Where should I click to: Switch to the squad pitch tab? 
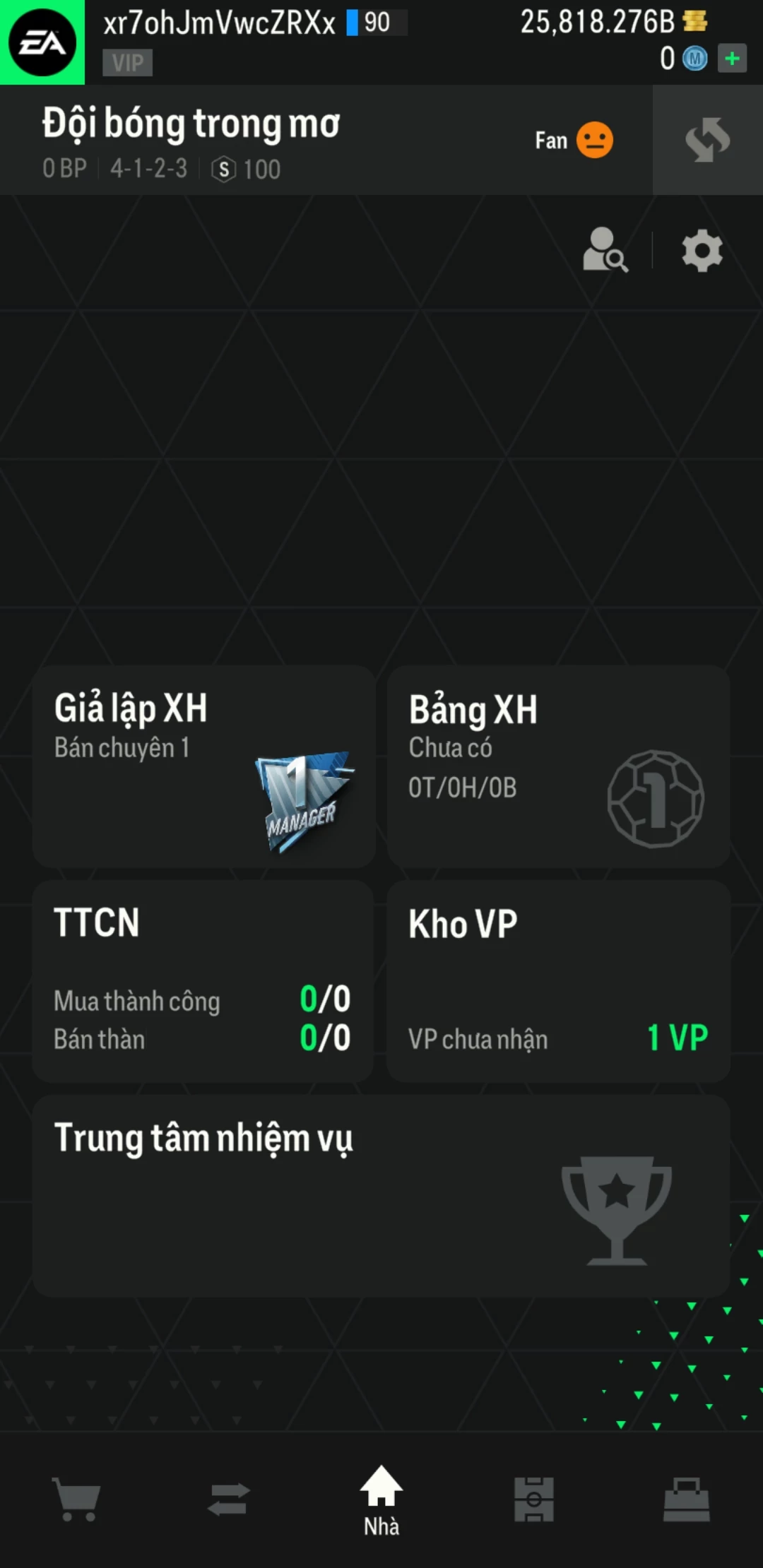534,1499
